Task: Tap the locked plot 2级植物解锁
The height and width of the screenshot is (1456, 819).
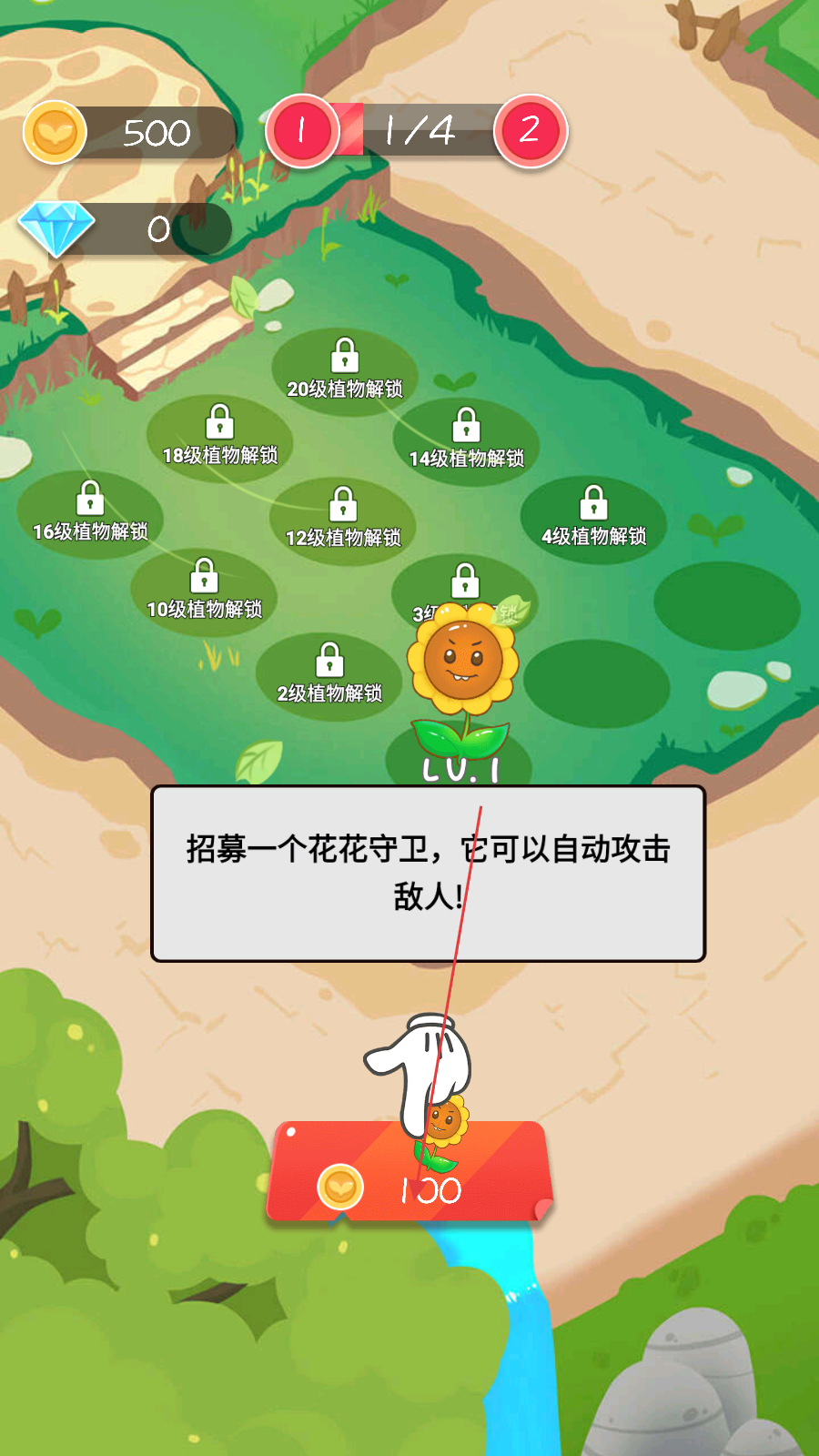Action: (x=329, y=677)
